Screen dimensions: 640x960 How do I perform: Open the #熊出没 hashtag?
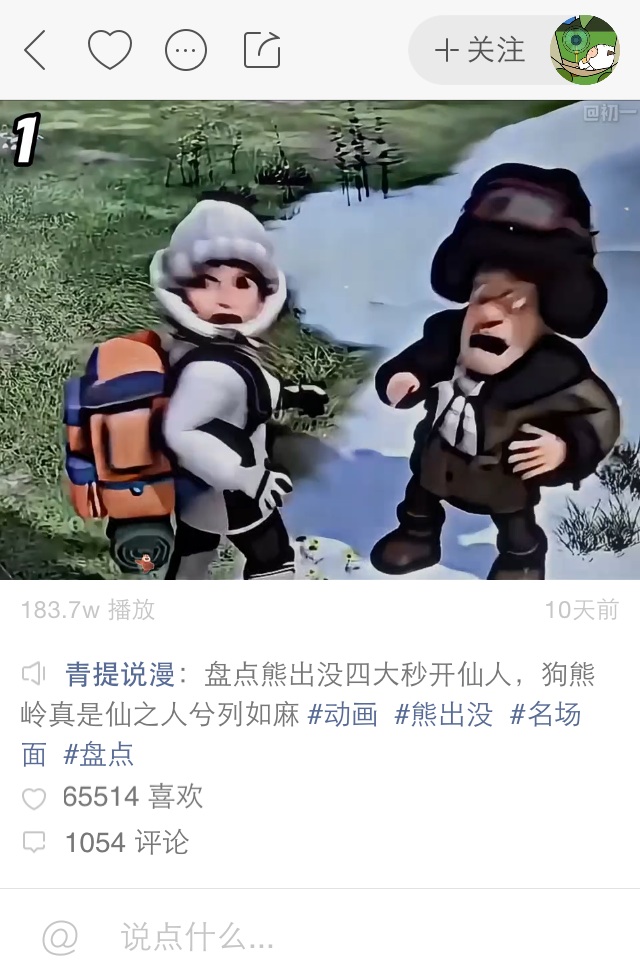click(x=444, y=715)
